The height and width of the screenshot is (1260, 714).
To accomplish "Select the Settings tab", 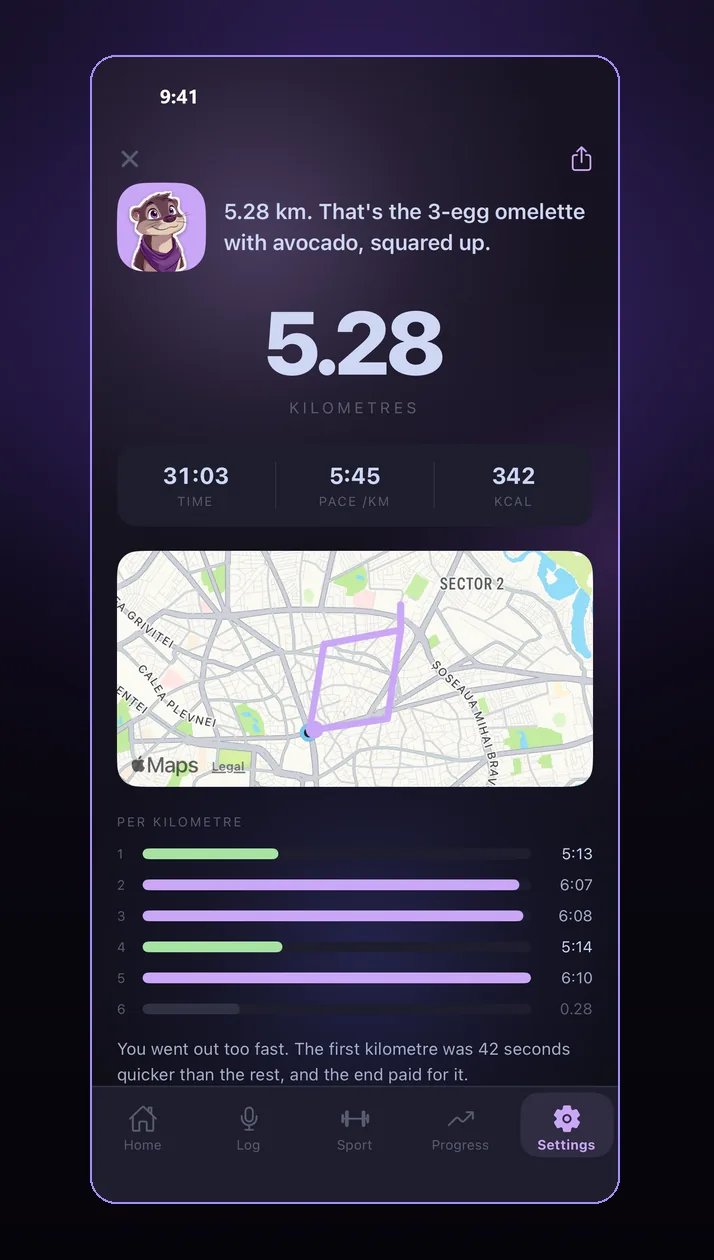I will [x=566, y=1126].
